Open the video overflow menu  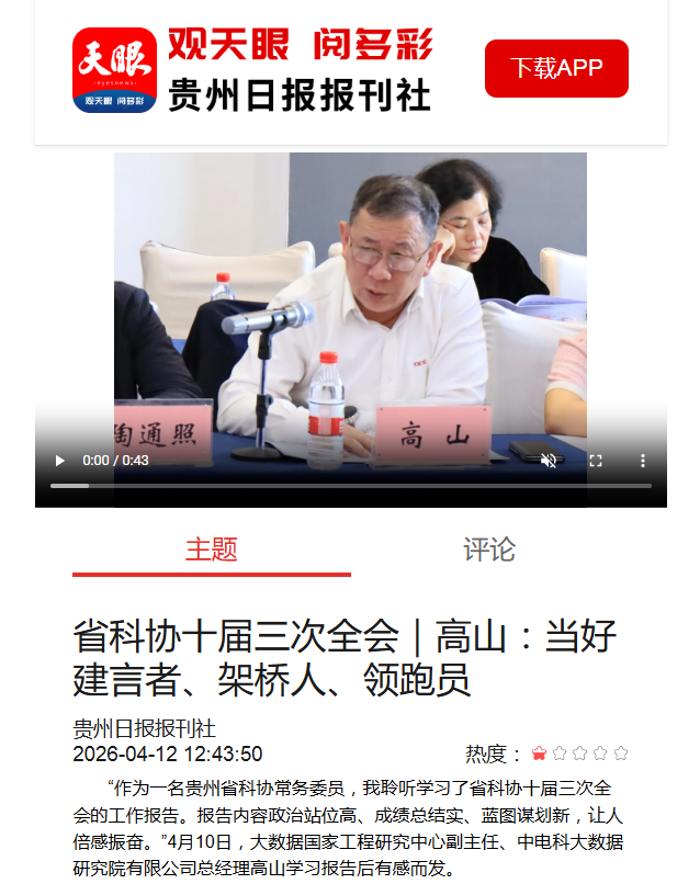pos(643,460)
